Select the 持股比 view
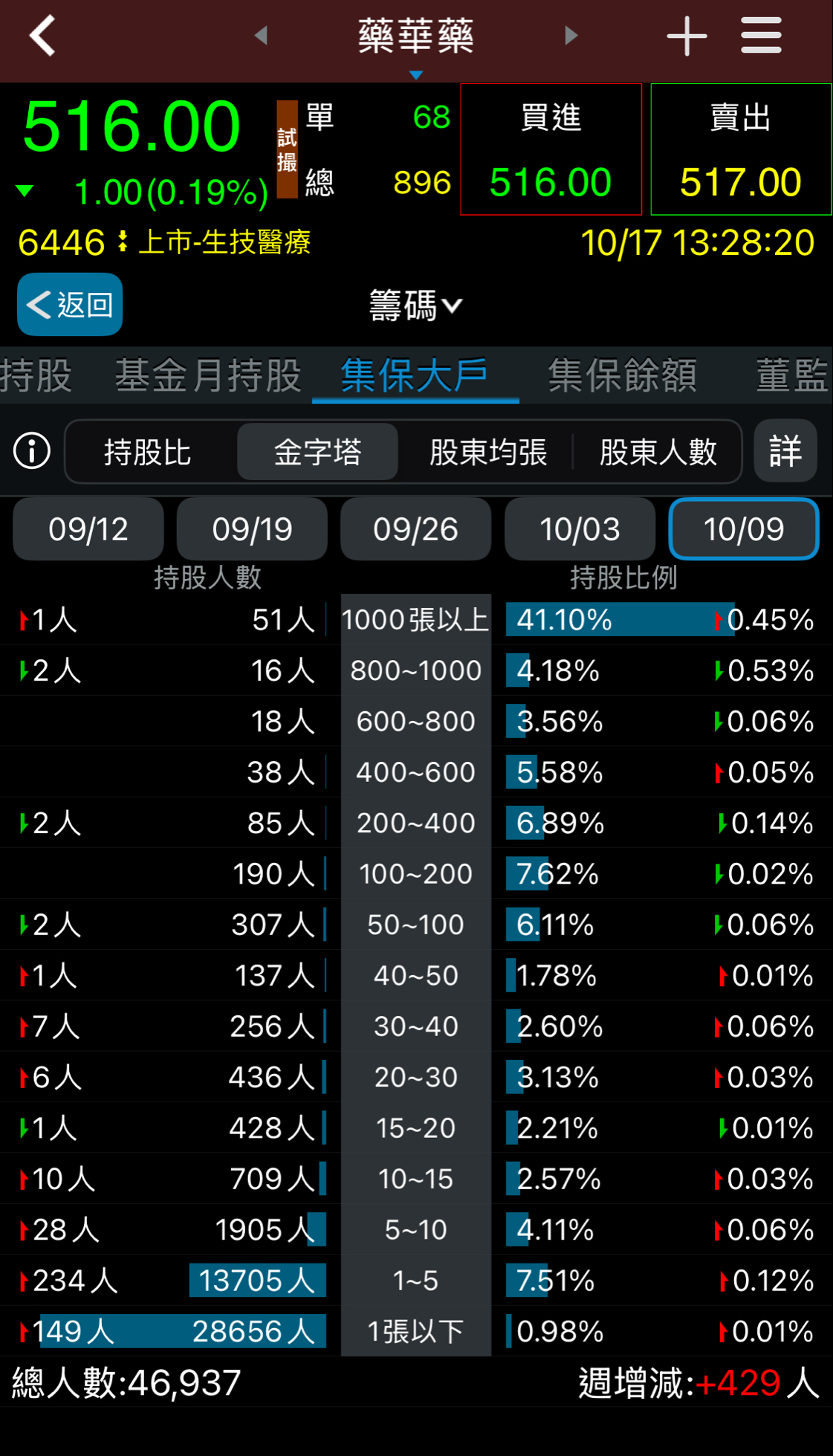The width and height of the screenshot is (833, 1456). 148,452
